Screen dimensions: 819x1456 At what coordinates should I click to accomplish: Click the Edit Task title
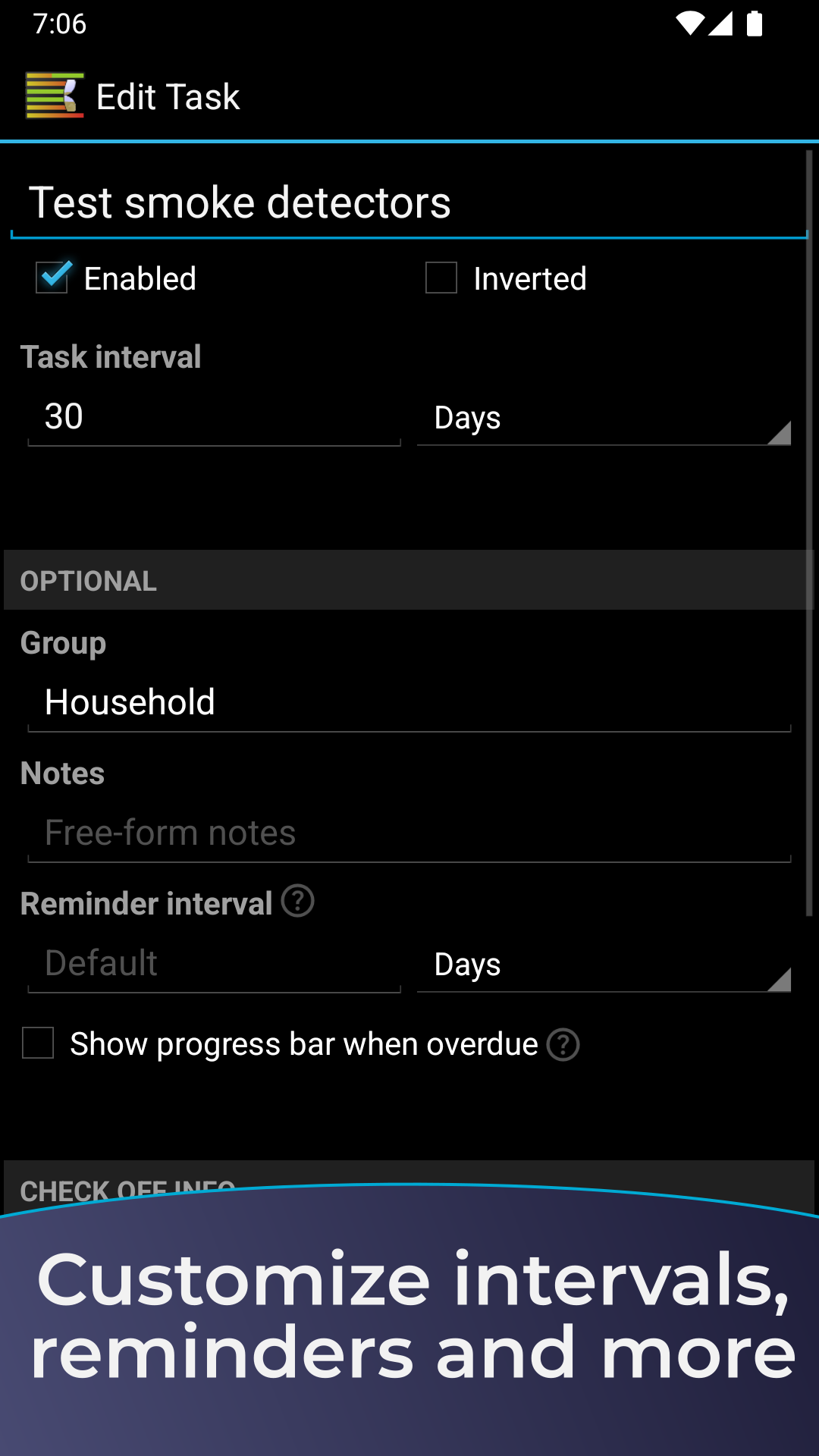[168, 96]
